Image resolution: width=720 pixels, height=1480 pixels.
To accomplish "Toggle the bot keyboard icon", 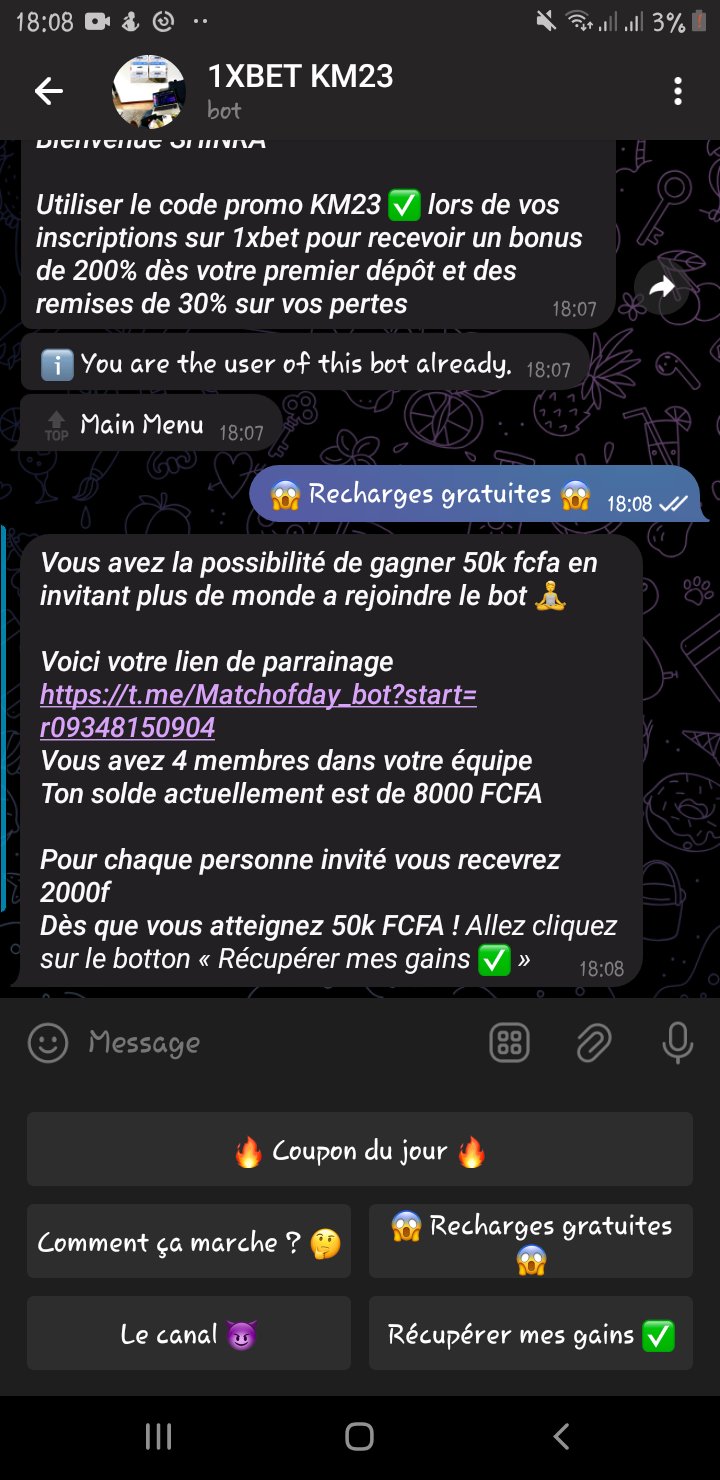I will click(509, 1043).
